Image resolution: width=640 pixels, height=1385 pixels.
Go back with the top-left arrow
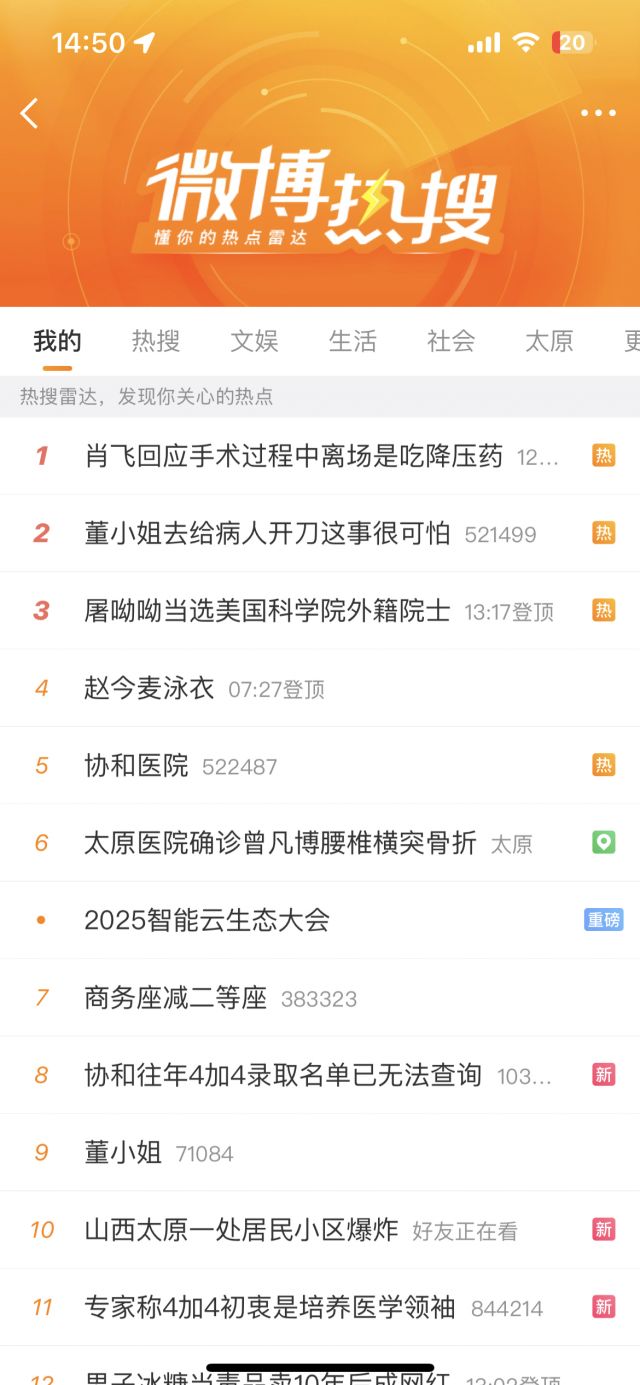tap(29, 113)
